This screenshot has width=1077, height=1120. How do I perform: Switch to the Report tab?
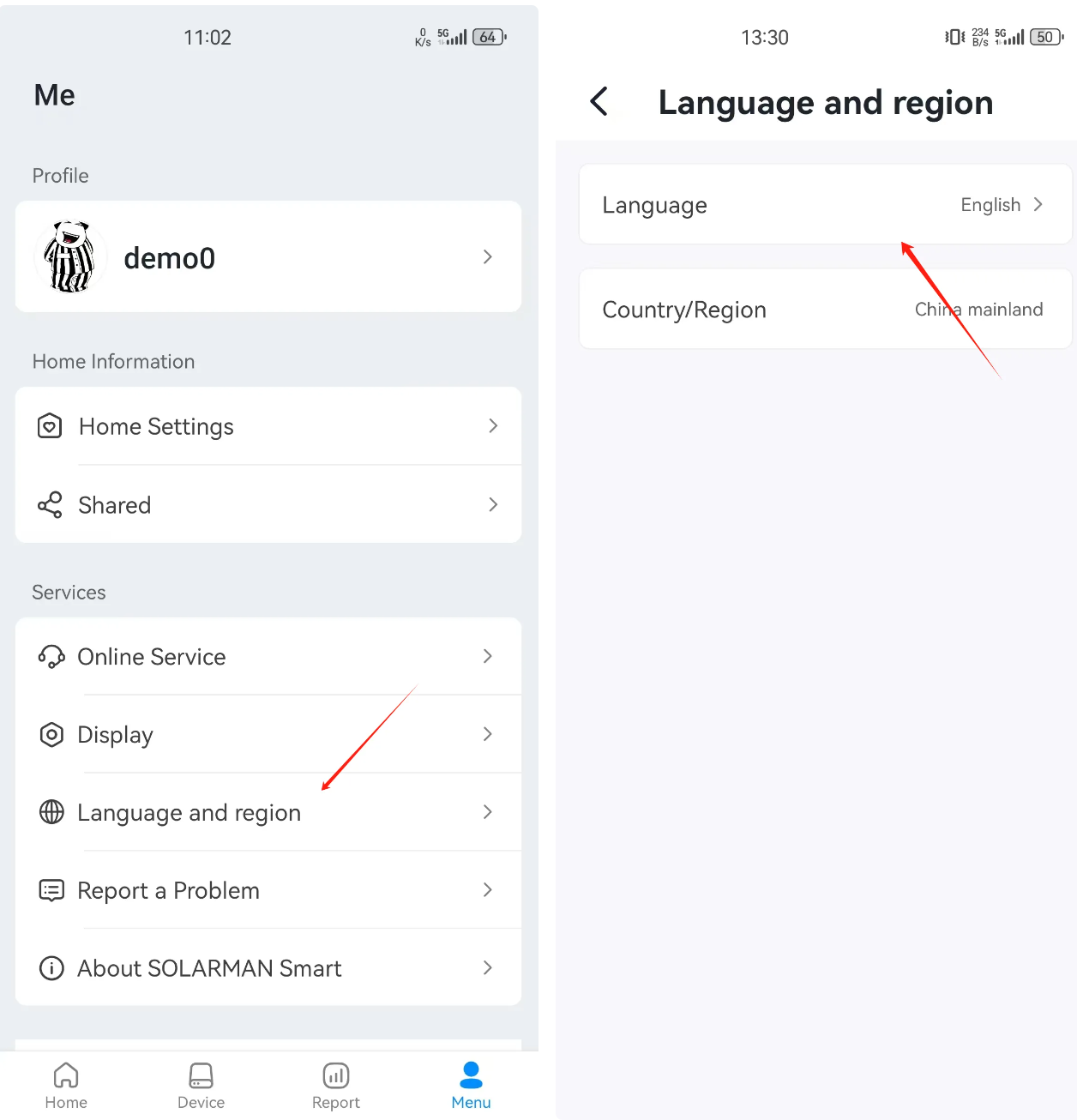335,1086
